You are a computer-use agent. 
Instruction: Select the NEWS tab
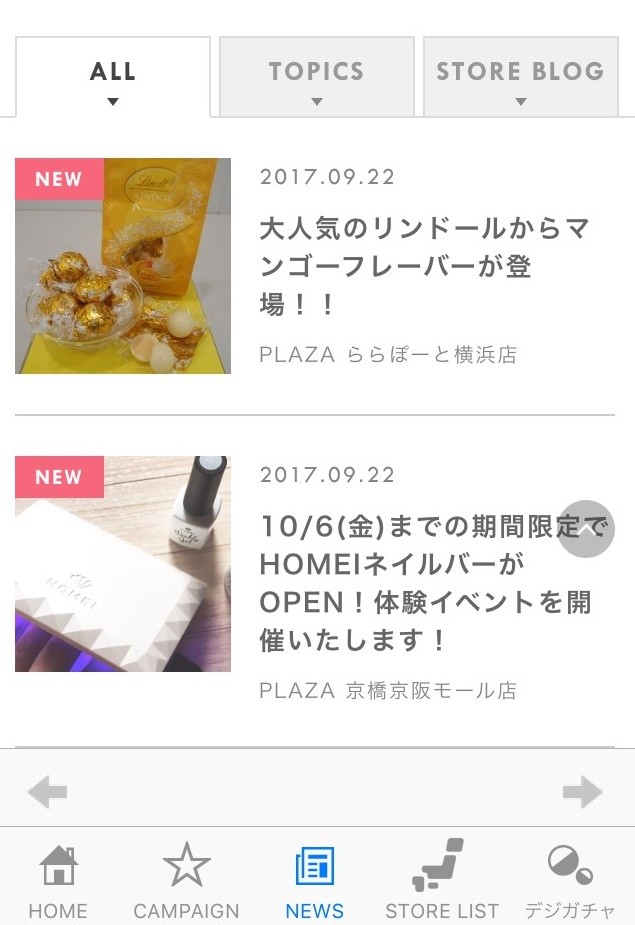314,881
